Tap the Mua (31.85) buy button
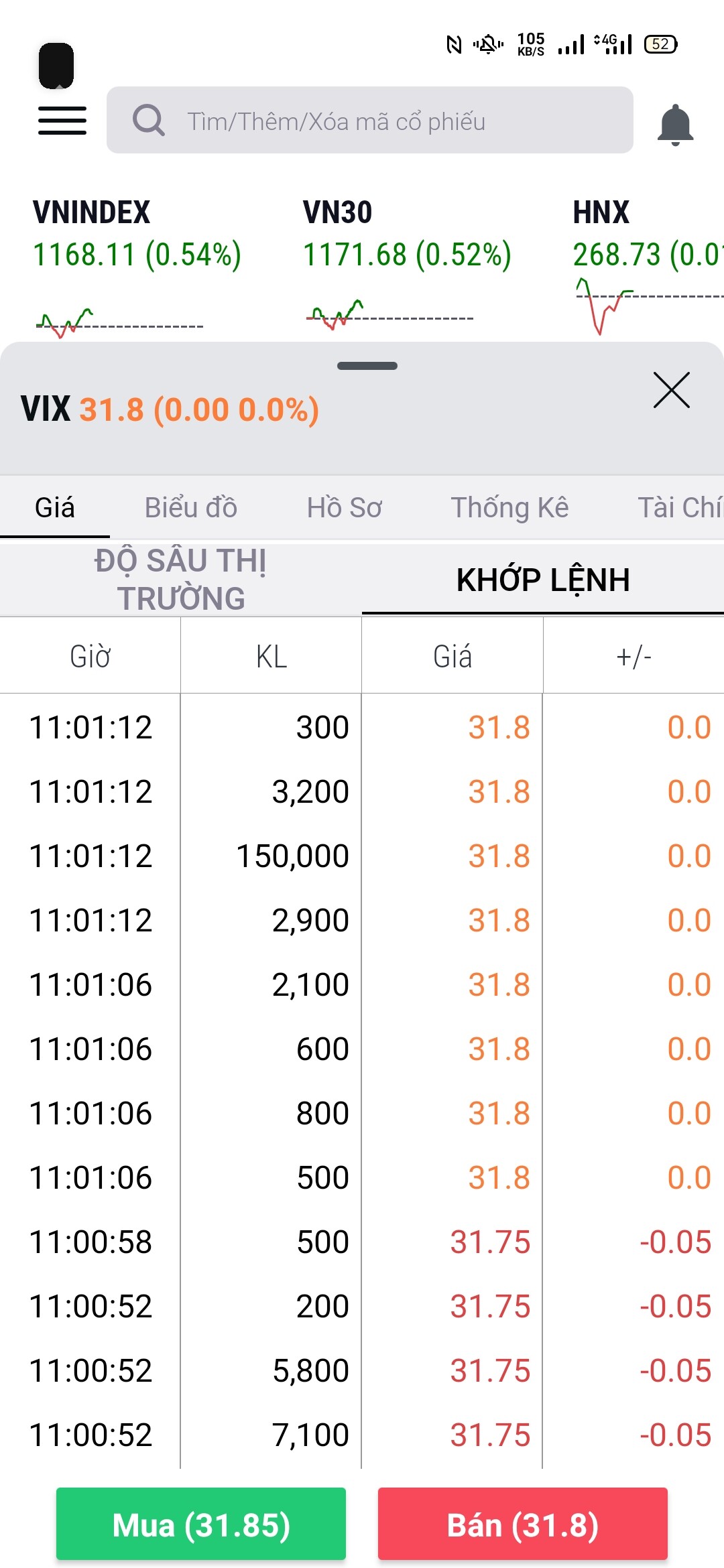The width and height of the screenshot is (724, 1568). point(201,1525)
